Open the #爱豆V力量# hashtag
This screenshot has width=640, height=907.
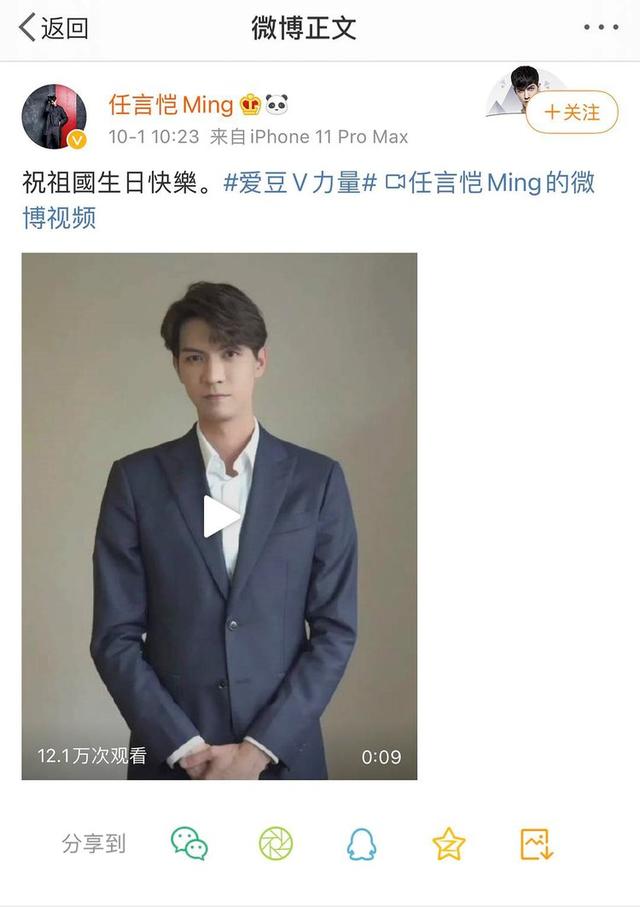pyautogui.click(x=299, y=183)
